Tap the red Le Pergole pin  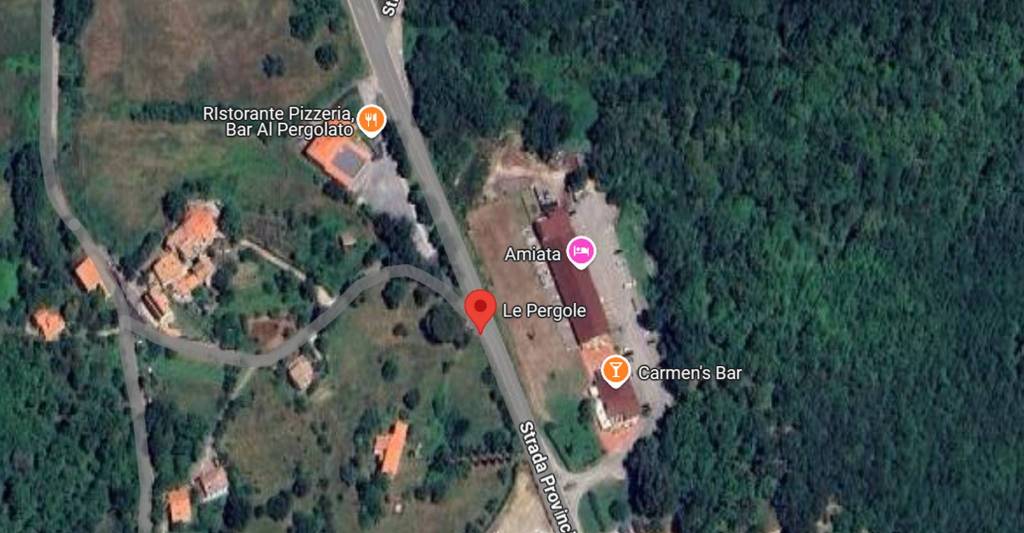481,309
